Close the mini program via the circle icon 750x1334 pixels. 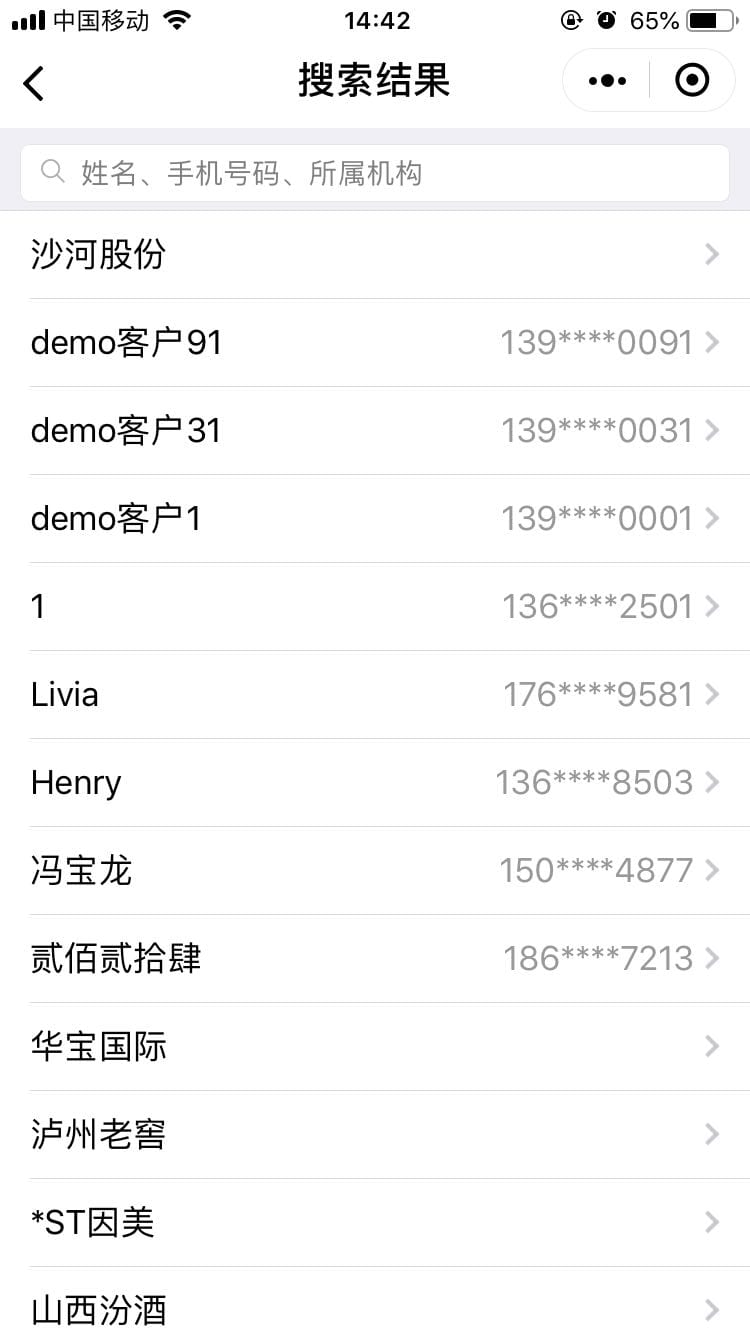point(692,81)
